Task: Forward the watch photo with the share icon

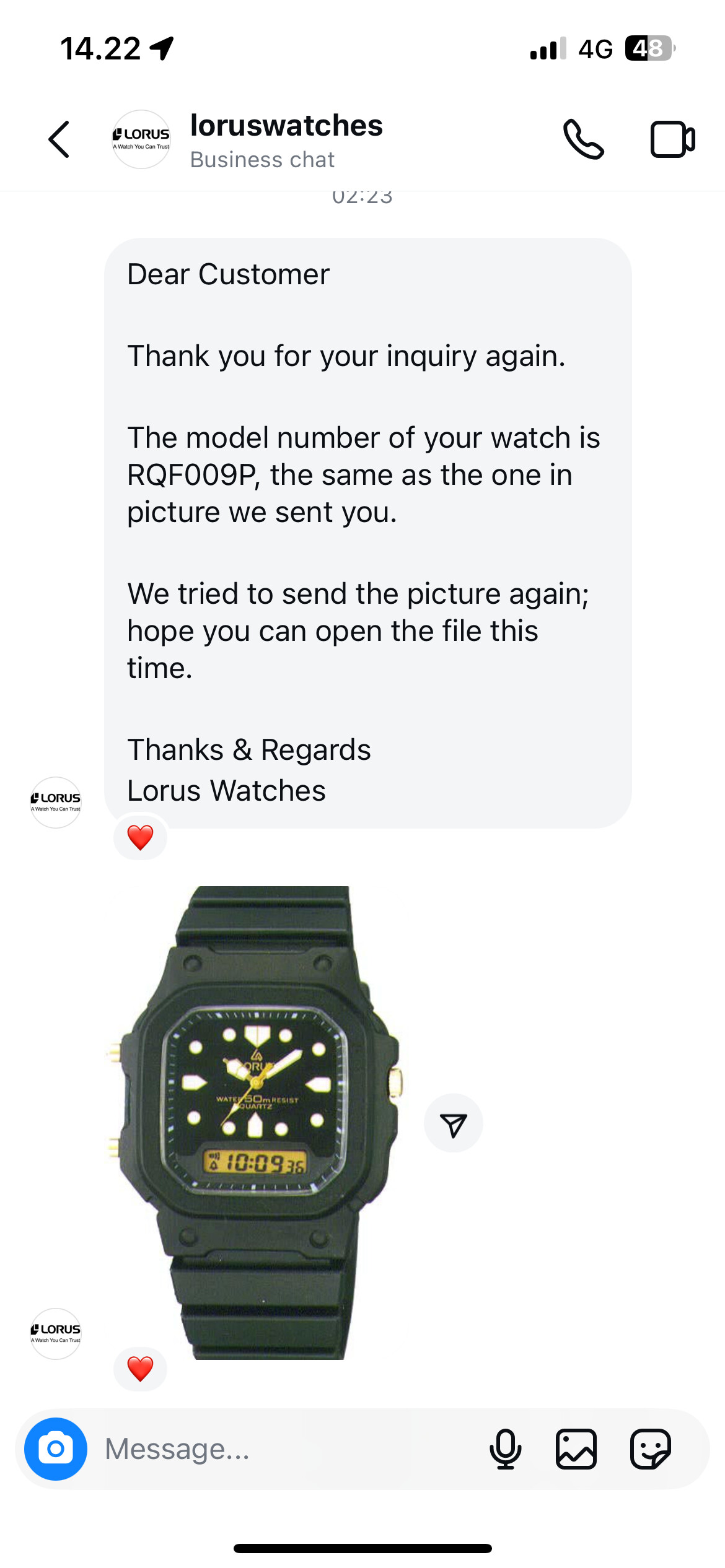Action: click(x=454, y=1123)
